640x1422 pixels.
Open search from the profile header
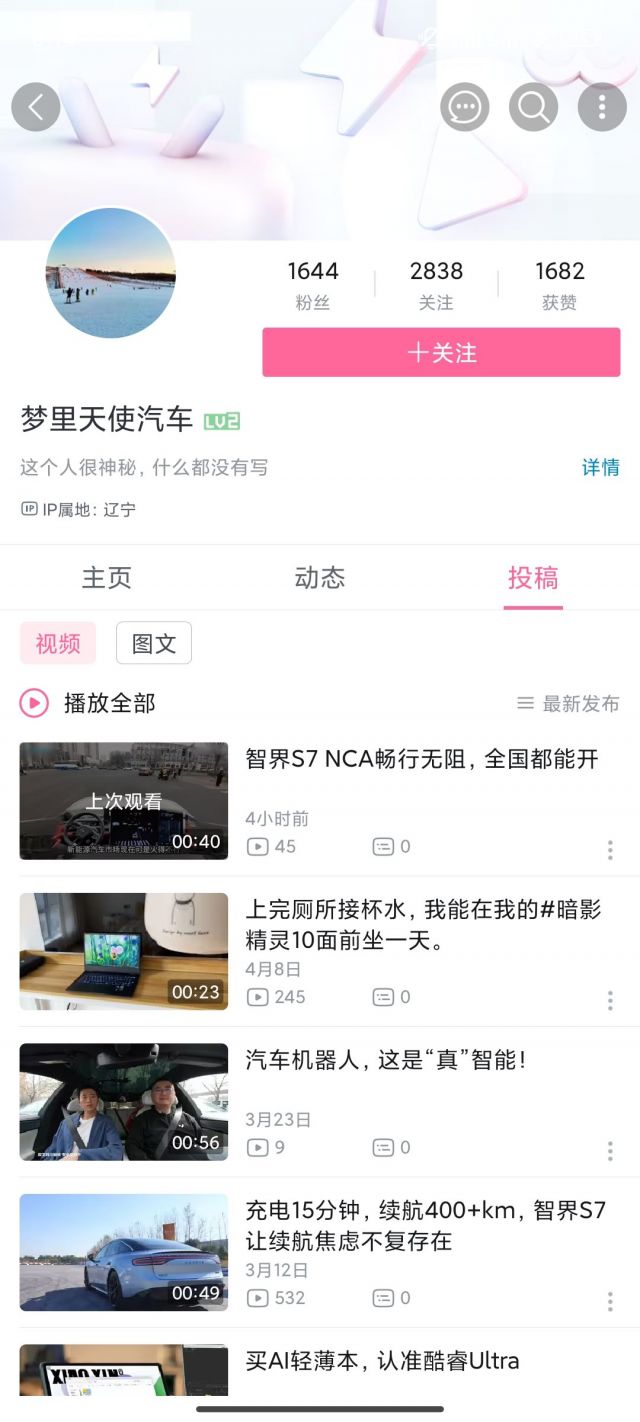533,107
